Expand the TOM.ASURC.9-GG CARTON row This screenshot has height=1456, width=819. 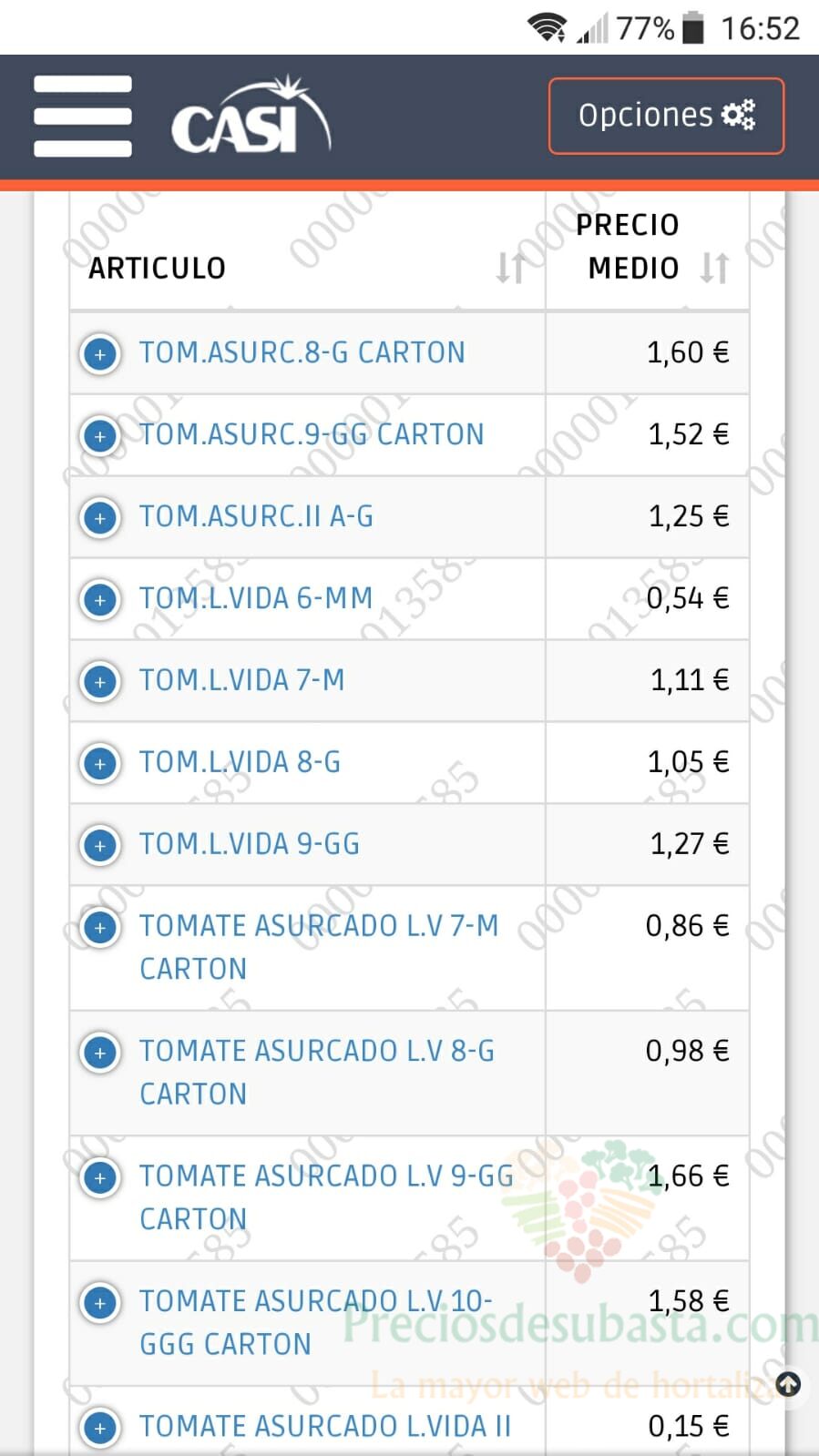point(100,435)
